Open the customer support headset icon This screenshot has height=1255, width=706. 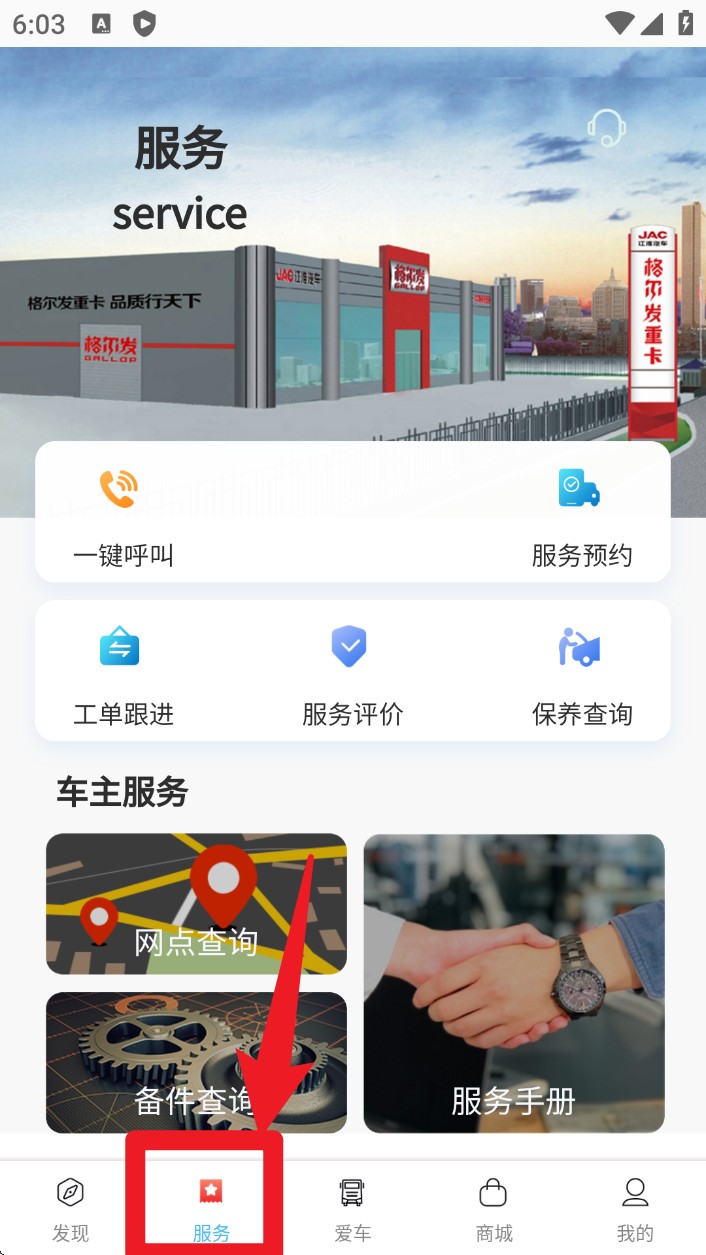tap(606, 128)
